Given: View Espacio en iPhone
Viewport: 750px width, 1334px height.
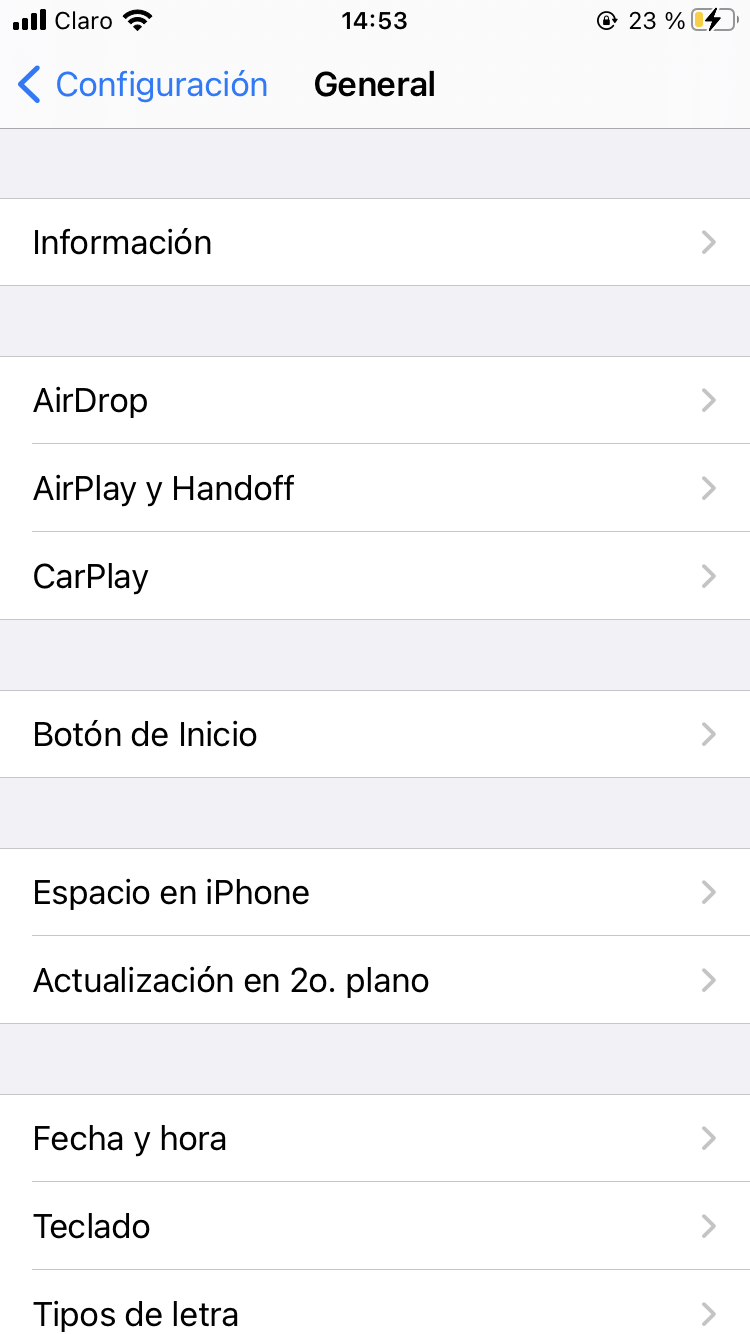Looking at the screenshot, I should click(x=374, y=893).
